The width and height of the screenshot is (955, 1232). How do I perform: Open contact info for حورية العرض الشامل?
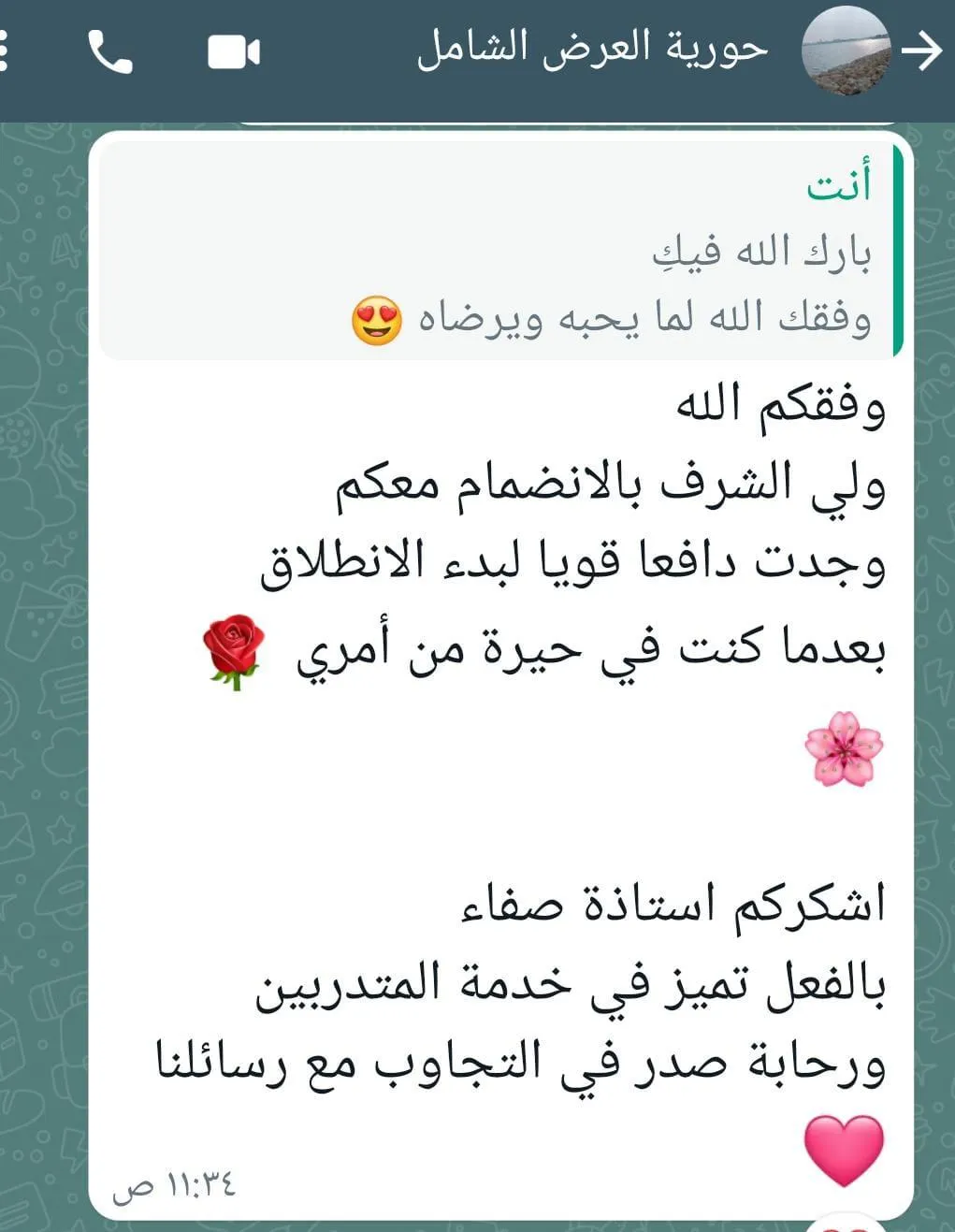[592, 49]
